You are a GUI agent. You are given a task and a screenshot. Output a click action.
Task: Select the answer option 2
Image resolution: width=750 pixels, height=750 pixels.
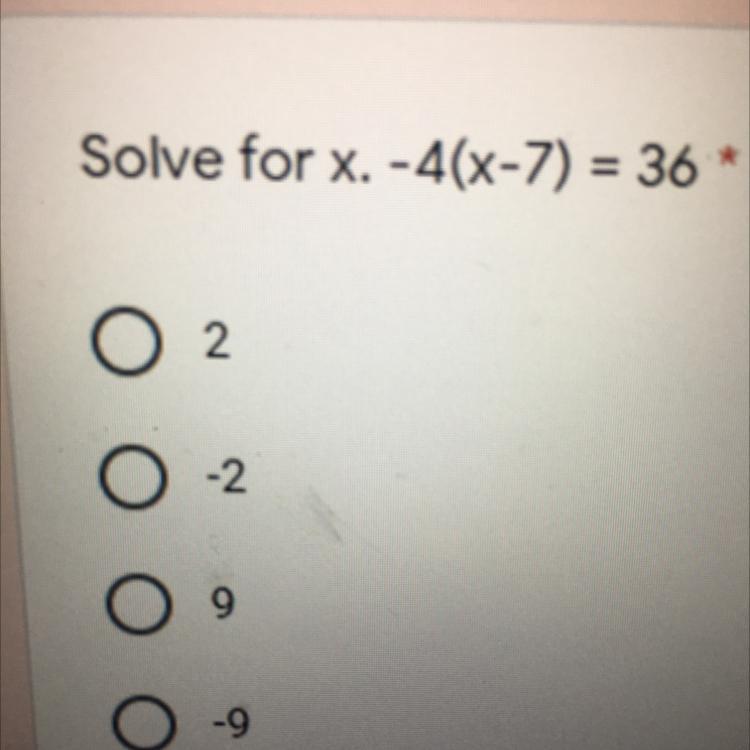click(124, 341)
